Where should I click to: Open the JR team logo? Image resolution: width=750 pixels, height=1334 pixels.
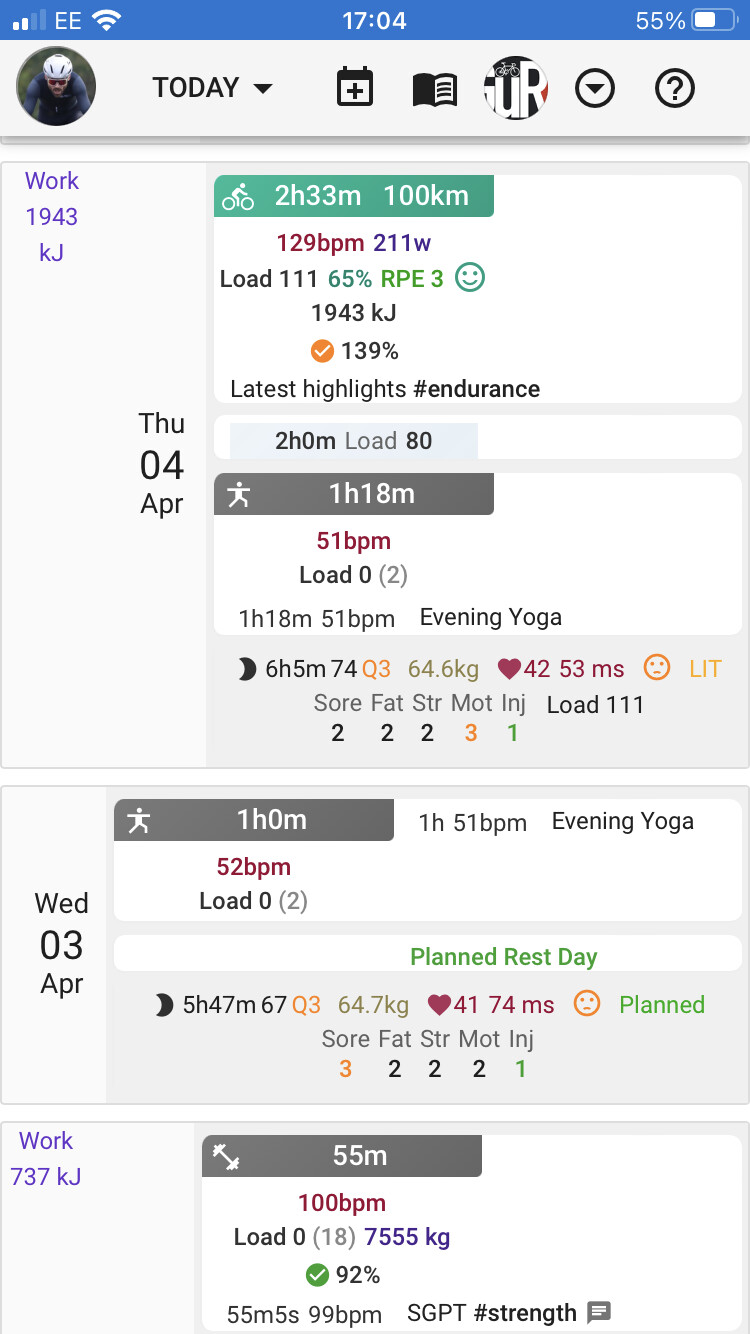(515, 88)
